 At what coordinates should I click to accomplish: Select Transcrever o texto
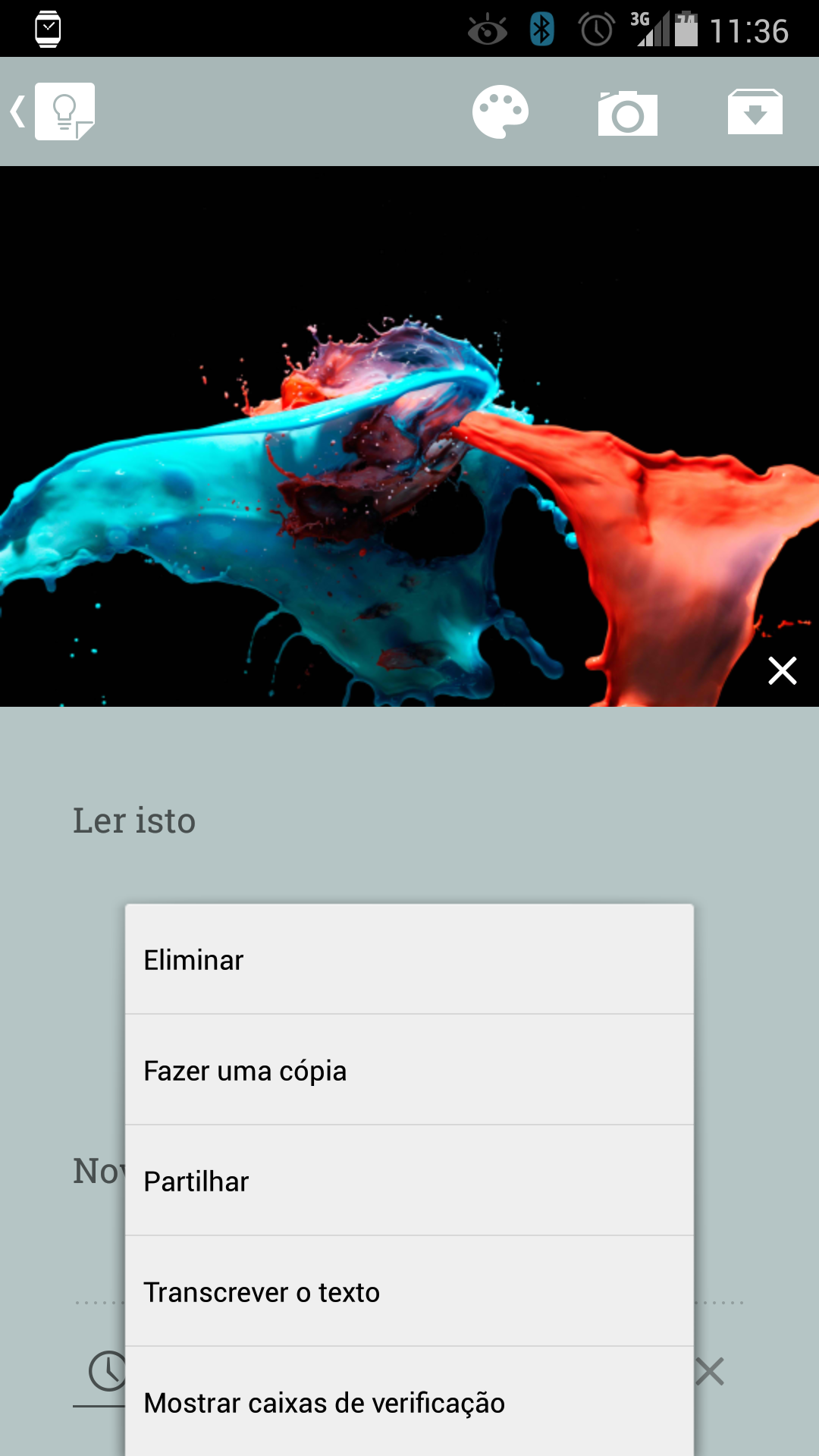pyautogui.click(x=409, y=1291)
